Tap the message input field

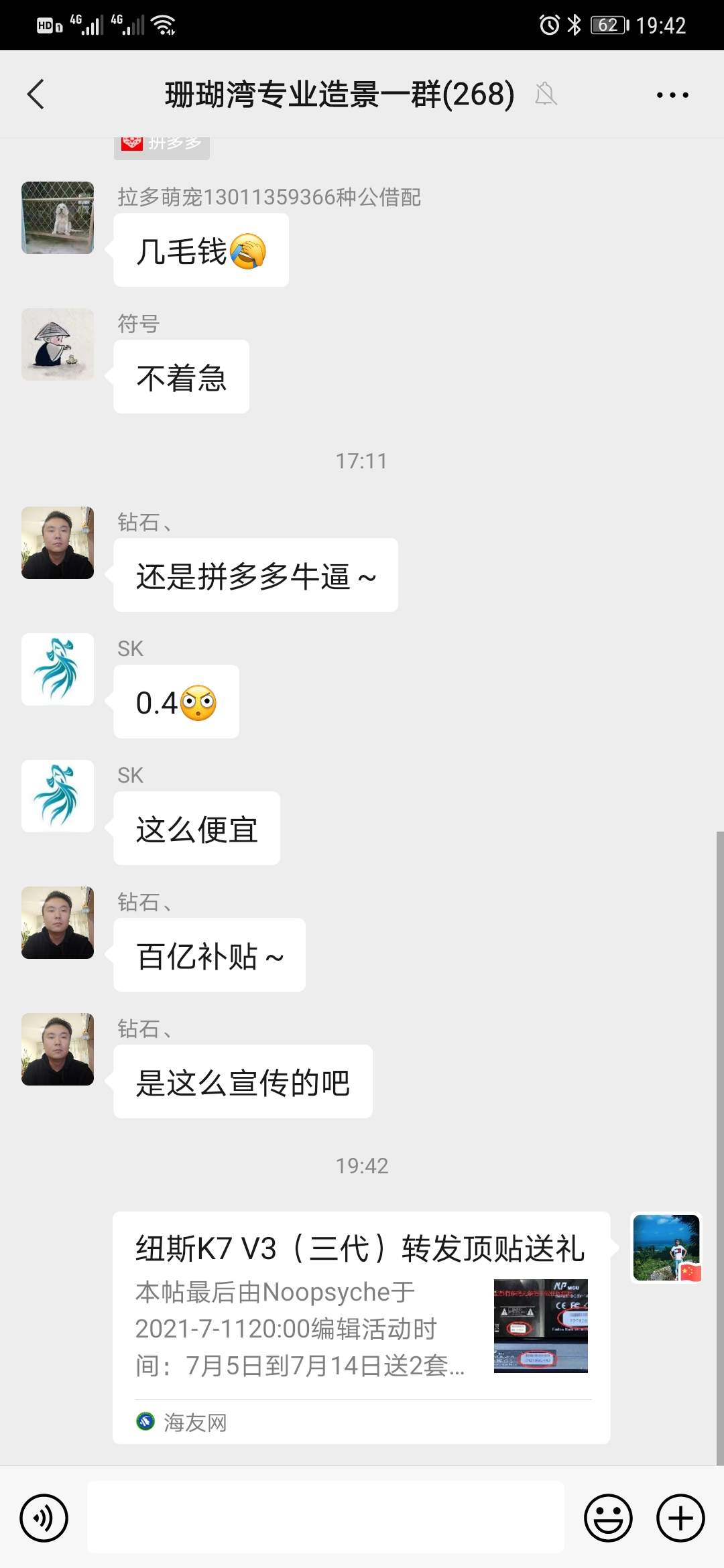click(325, 1518)
